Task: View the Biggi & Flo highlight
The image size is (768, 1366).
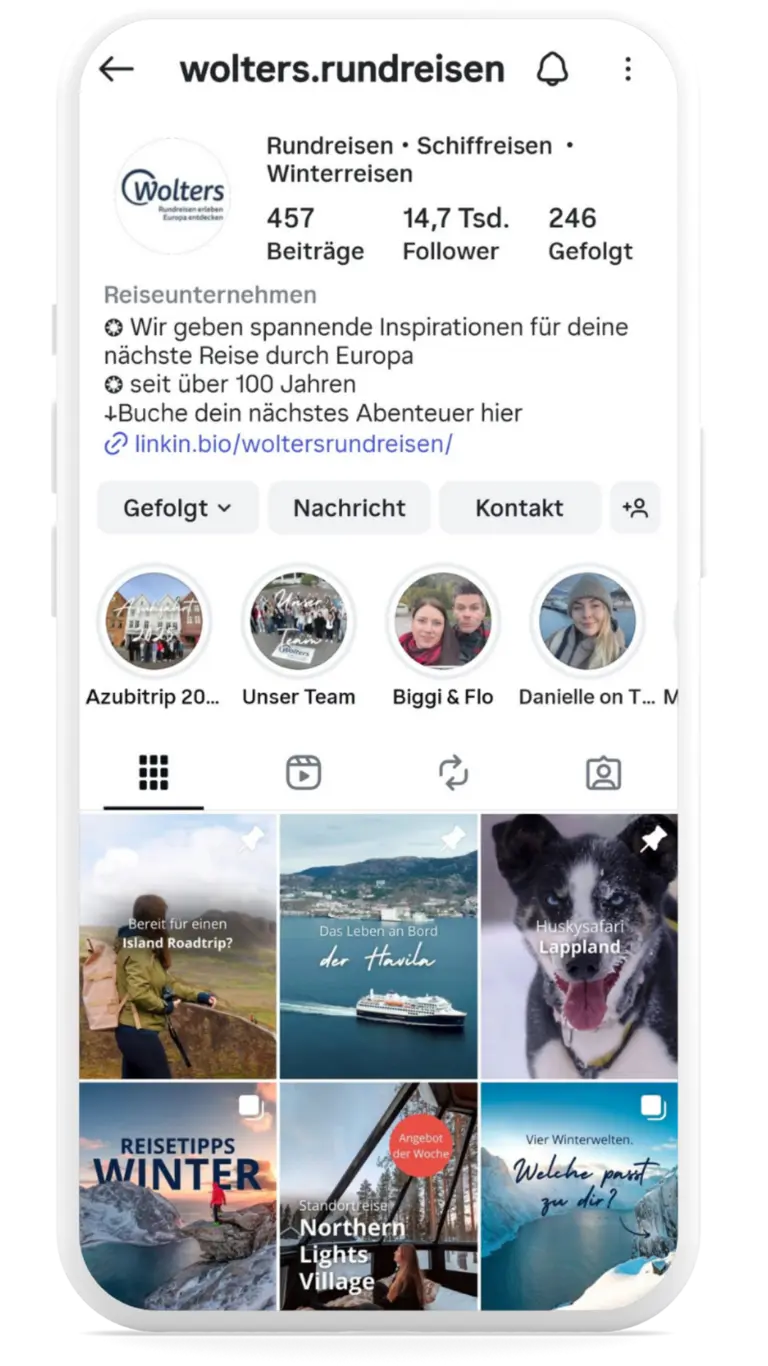Action: pos(443,621)
